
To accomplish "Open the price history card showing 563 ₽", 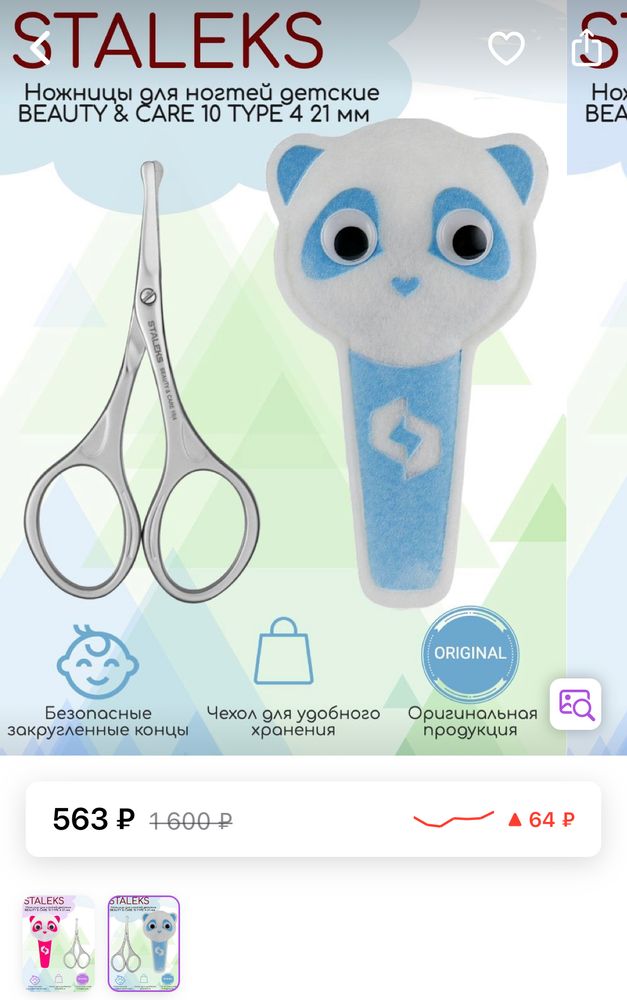I will pos(313,820).
